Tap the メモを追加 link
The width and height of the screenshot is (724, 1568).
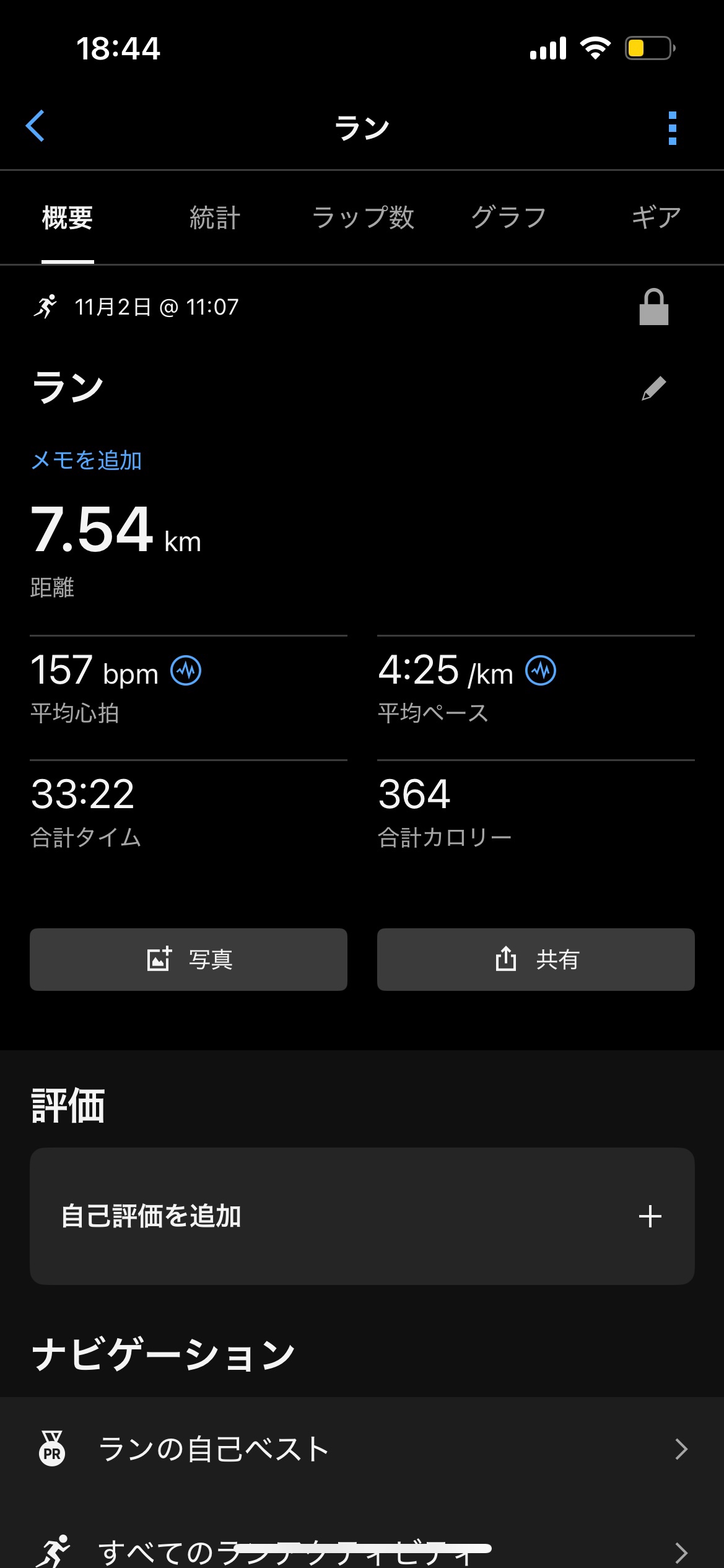87,461
